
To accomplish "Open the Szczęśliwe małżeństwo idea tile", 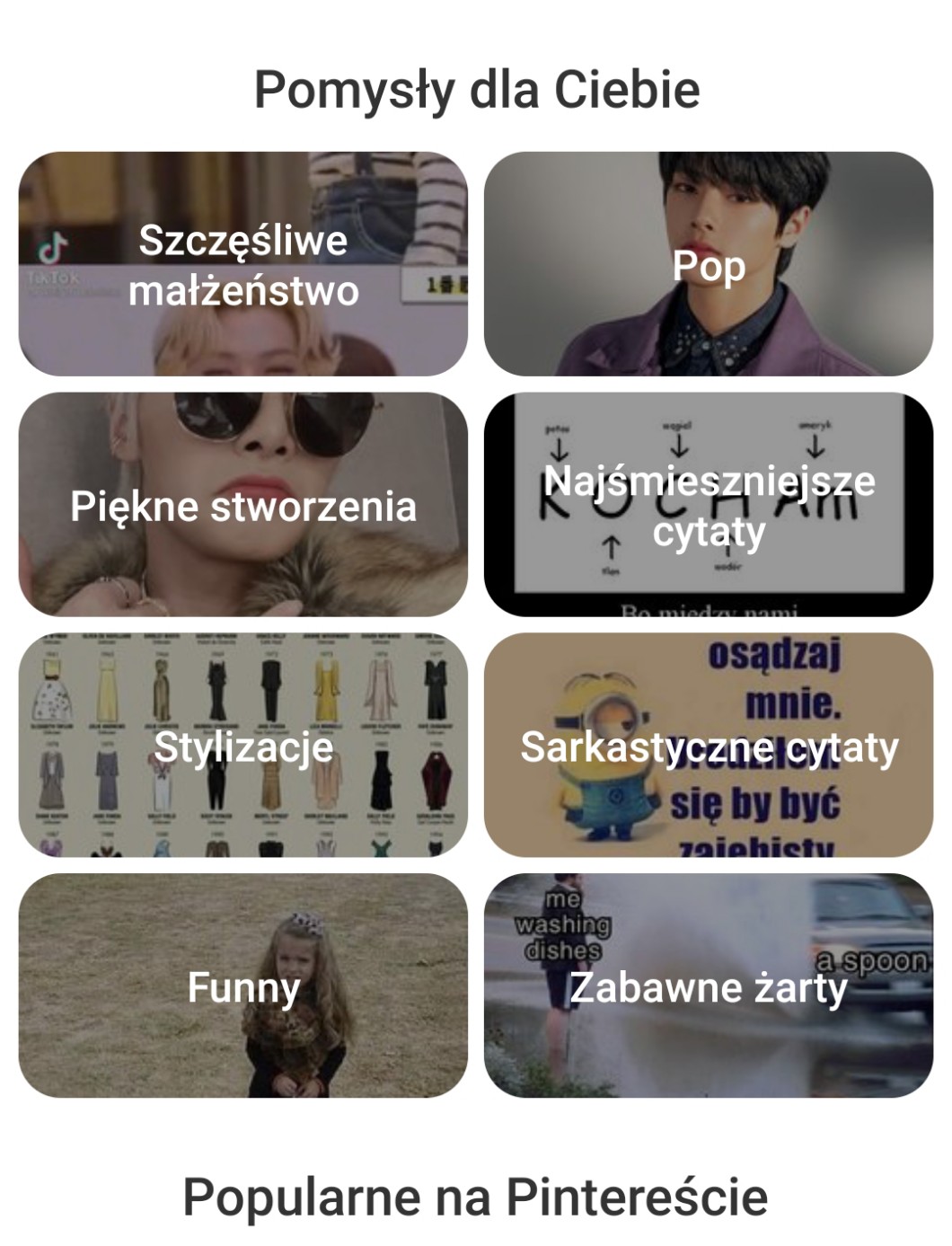I will coord(242,264).
